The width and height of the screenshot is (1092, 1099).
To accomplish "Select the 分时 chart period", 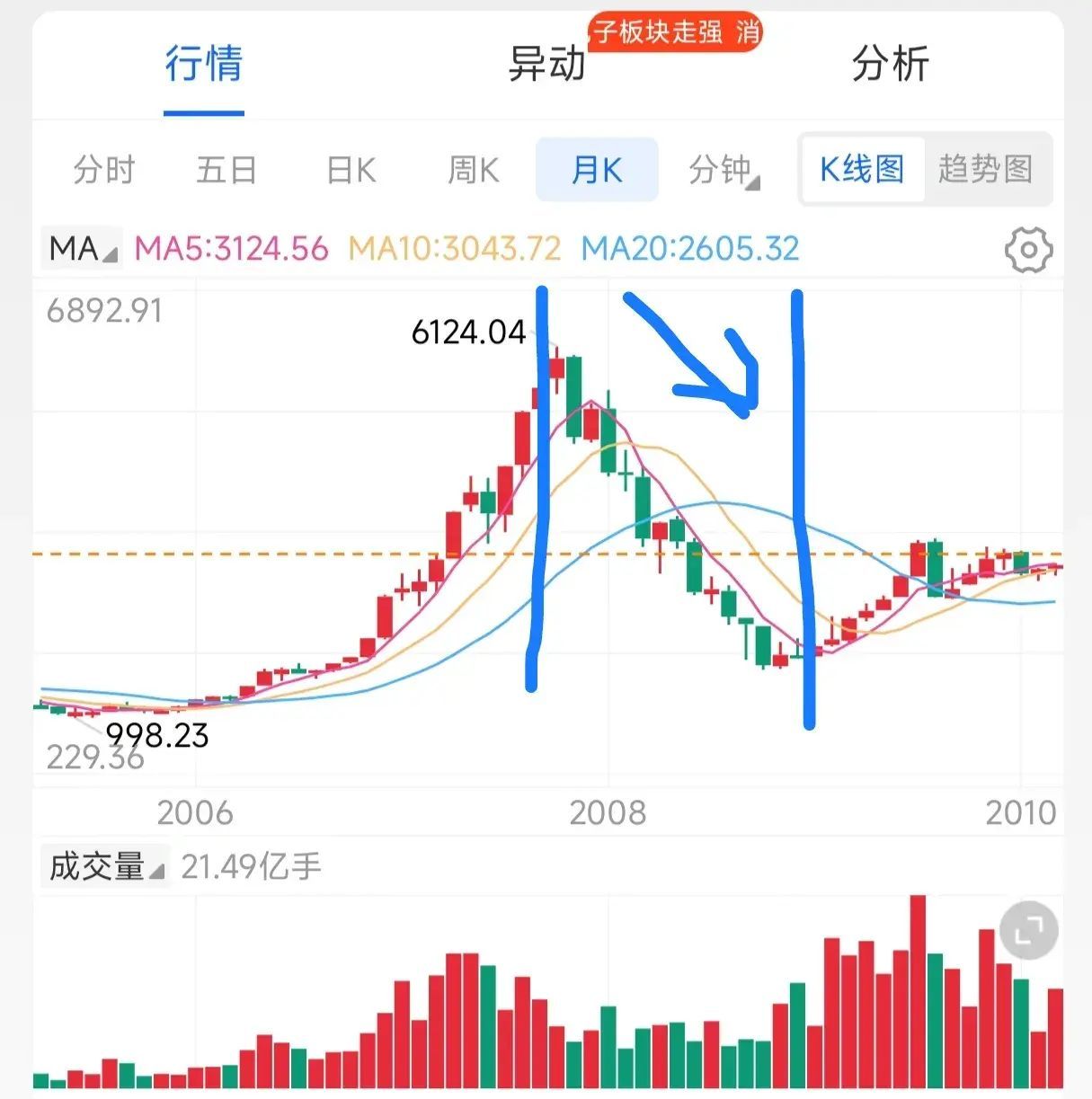I will pos(103,170).
